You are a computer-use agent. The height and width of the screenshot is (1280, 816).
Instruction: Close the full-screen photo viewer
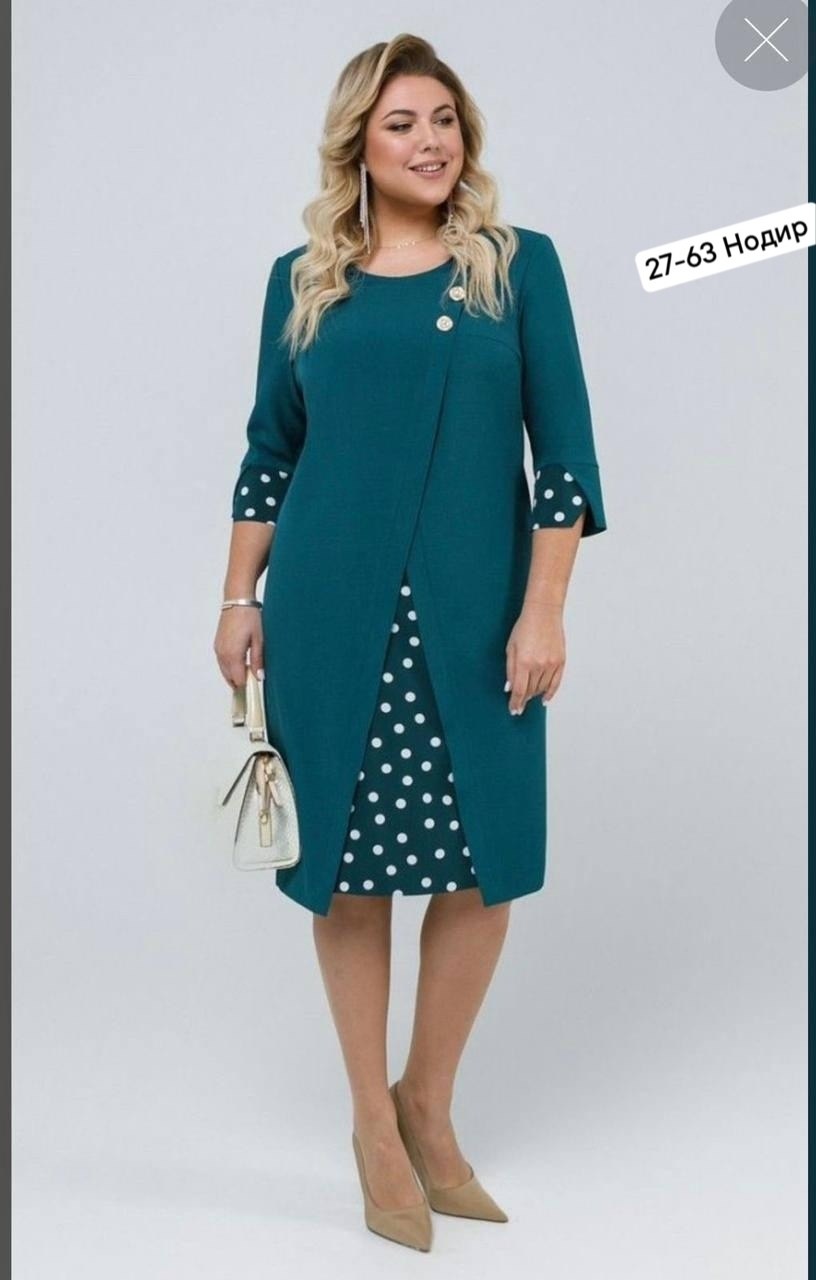[x=765, y=41]
